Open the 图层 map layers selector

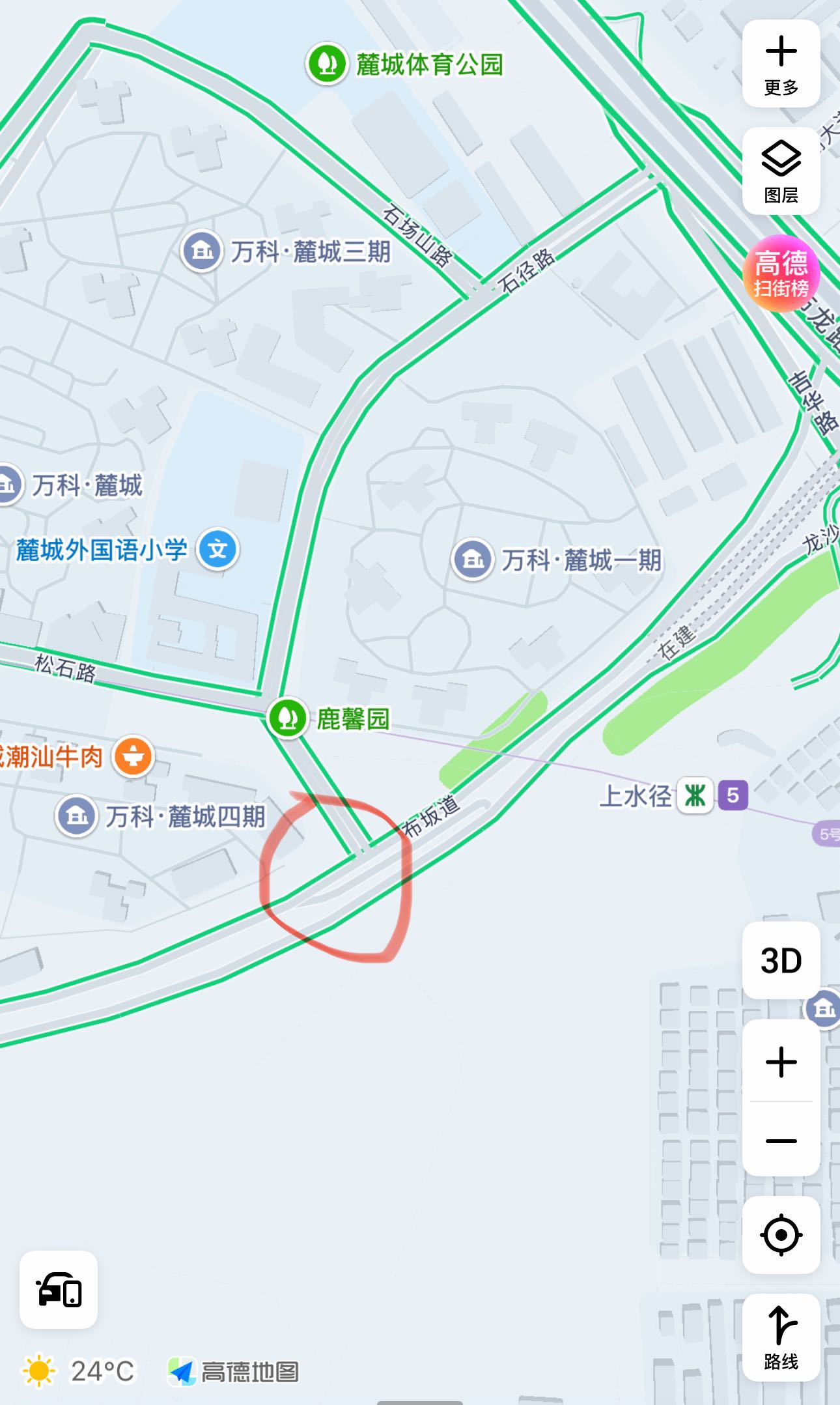pos(781,171)
